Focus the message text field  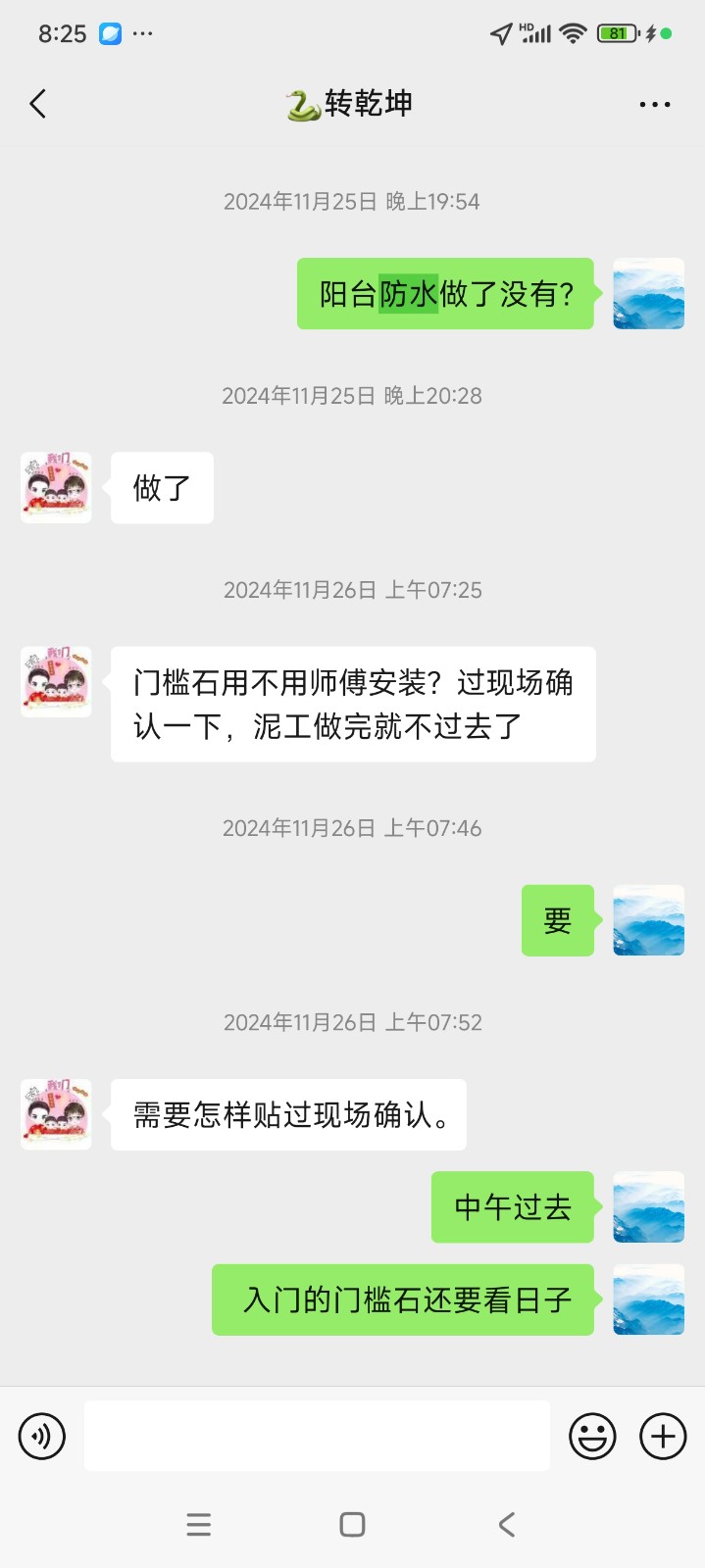317,1436
